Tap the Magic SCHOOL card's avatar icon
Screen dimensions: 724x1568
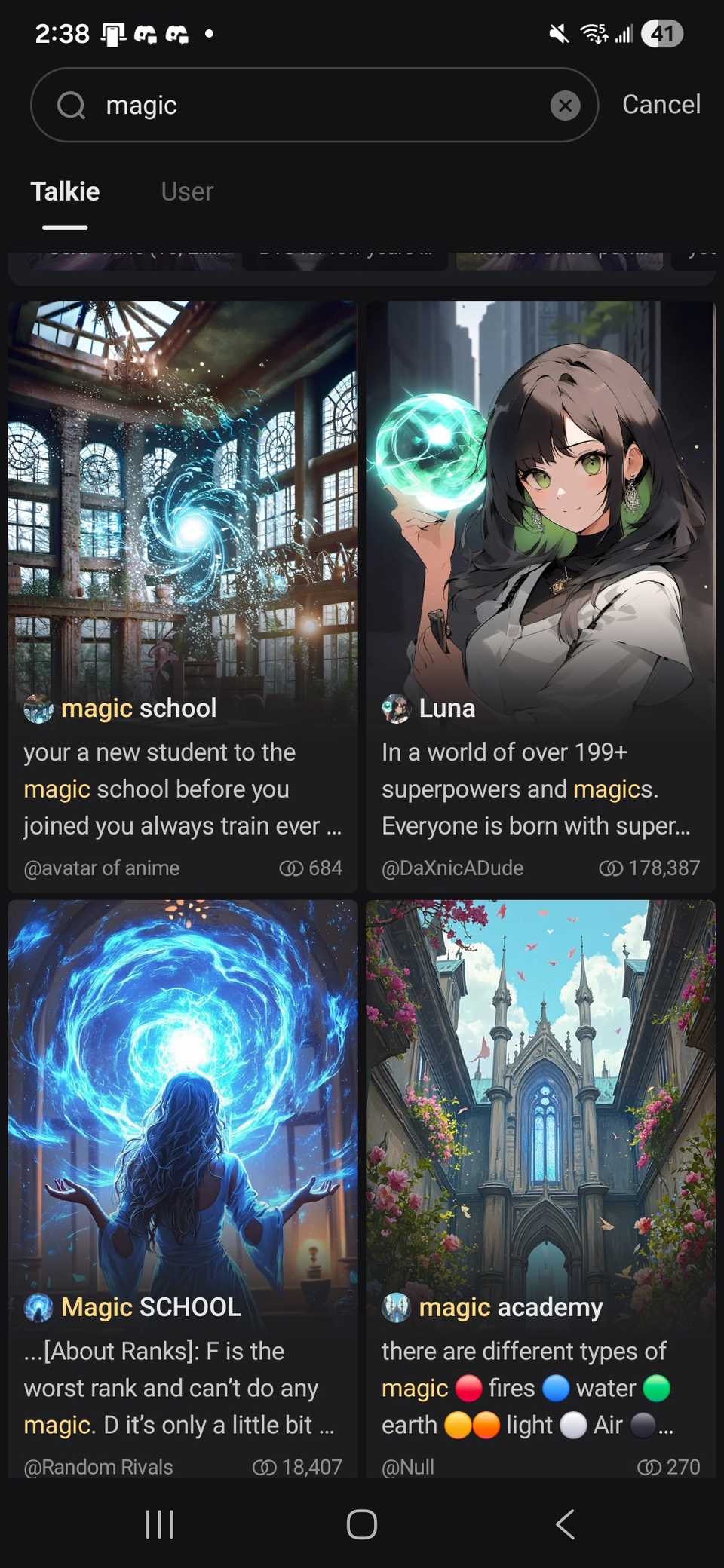(x=39, y=1306)
